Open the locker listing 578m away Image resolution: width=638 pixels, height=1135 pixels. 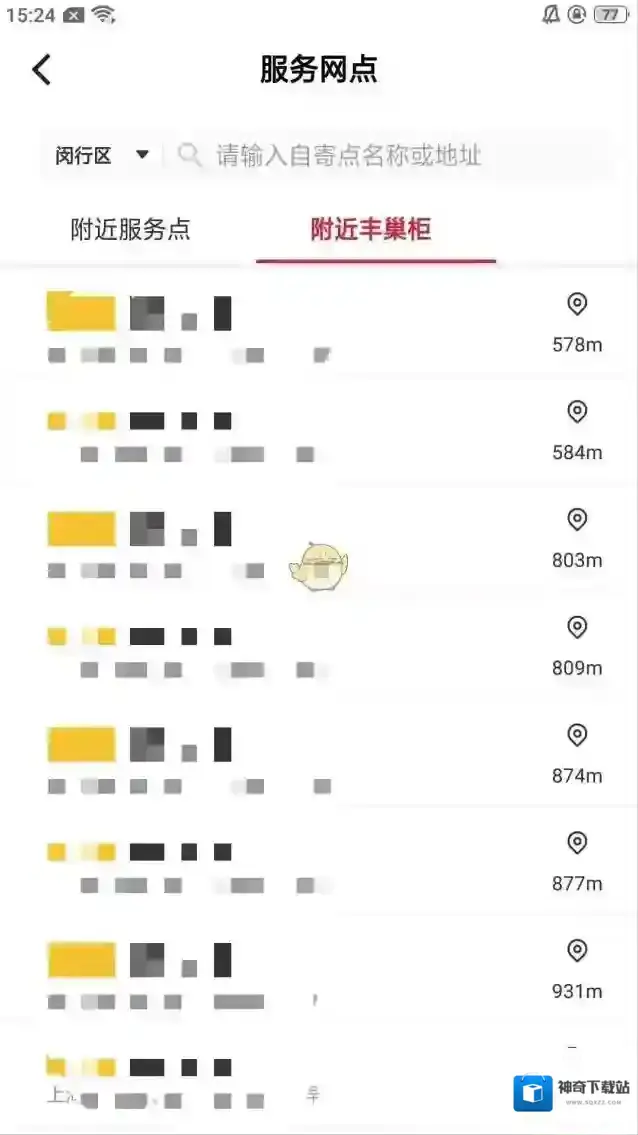[300, 325]
